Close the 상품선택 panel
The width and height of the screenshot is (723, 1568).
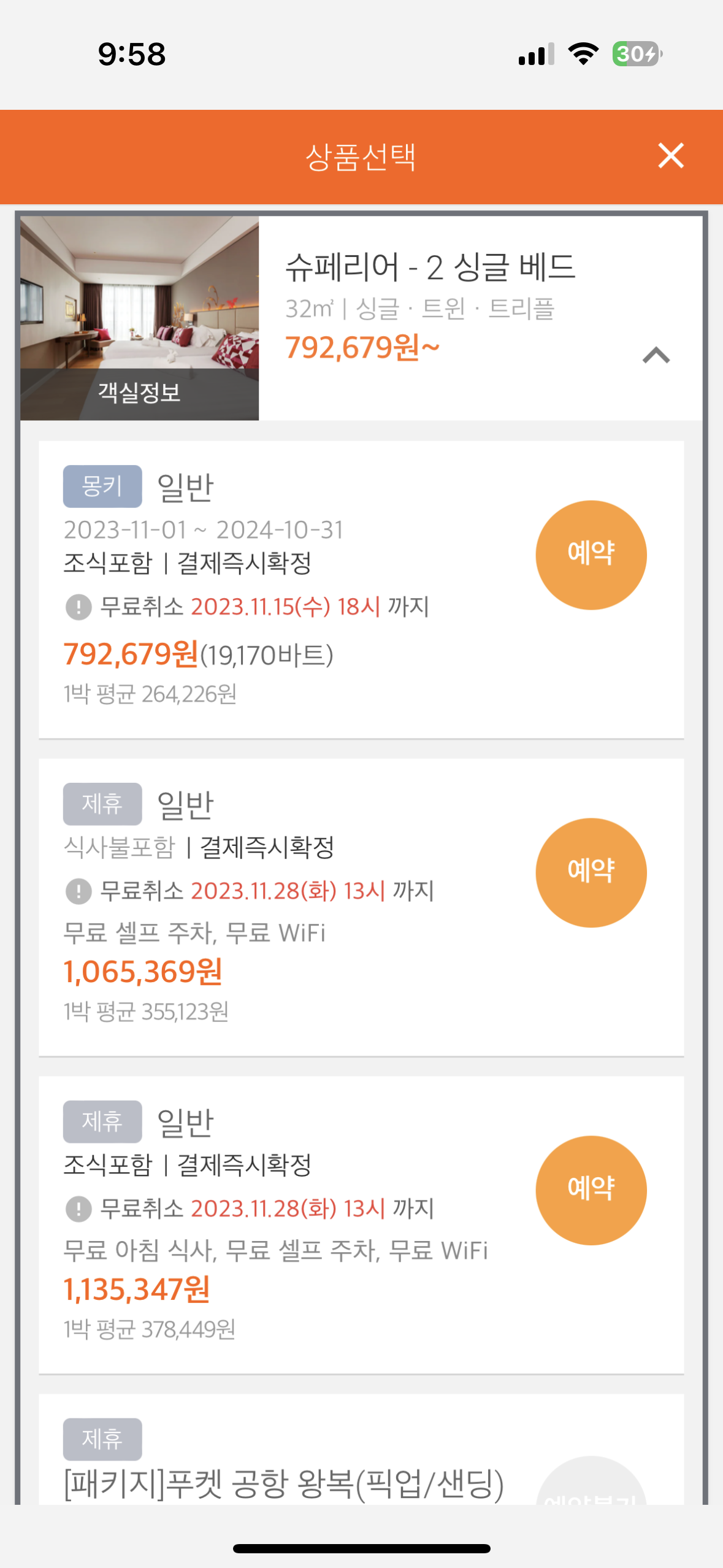670,155
